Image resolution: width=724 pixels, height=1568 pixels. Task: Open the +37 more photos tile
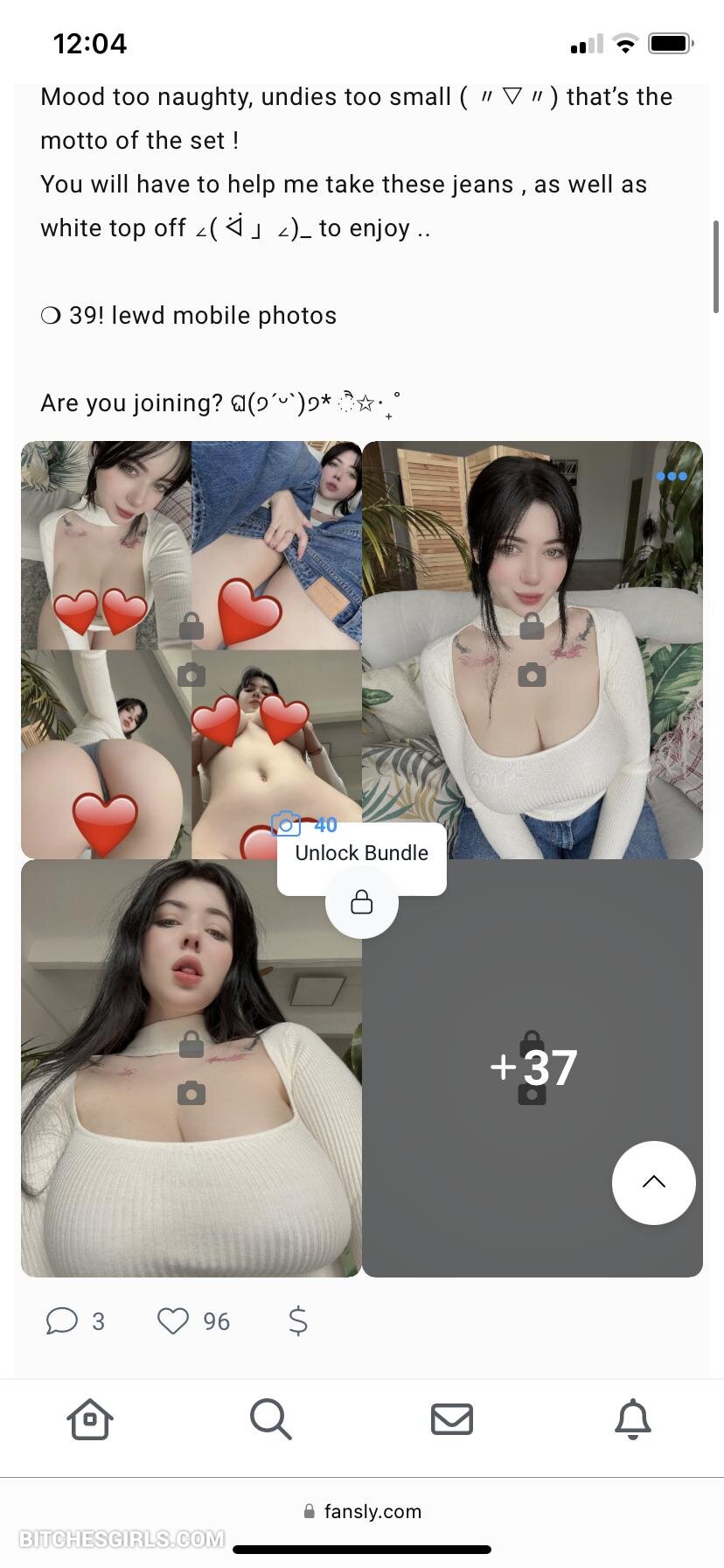coord(533,1067)
